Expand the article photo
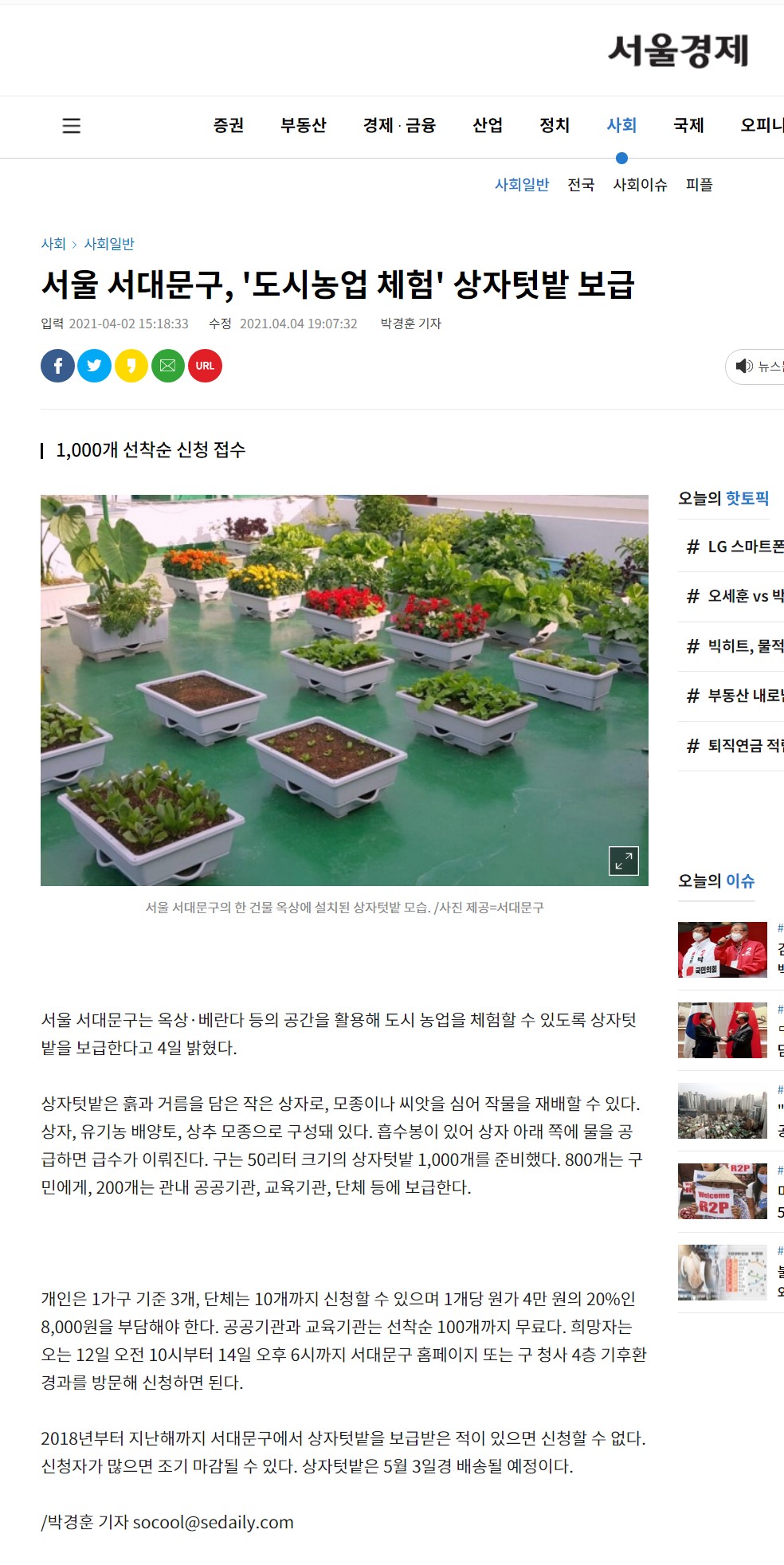 624,861
